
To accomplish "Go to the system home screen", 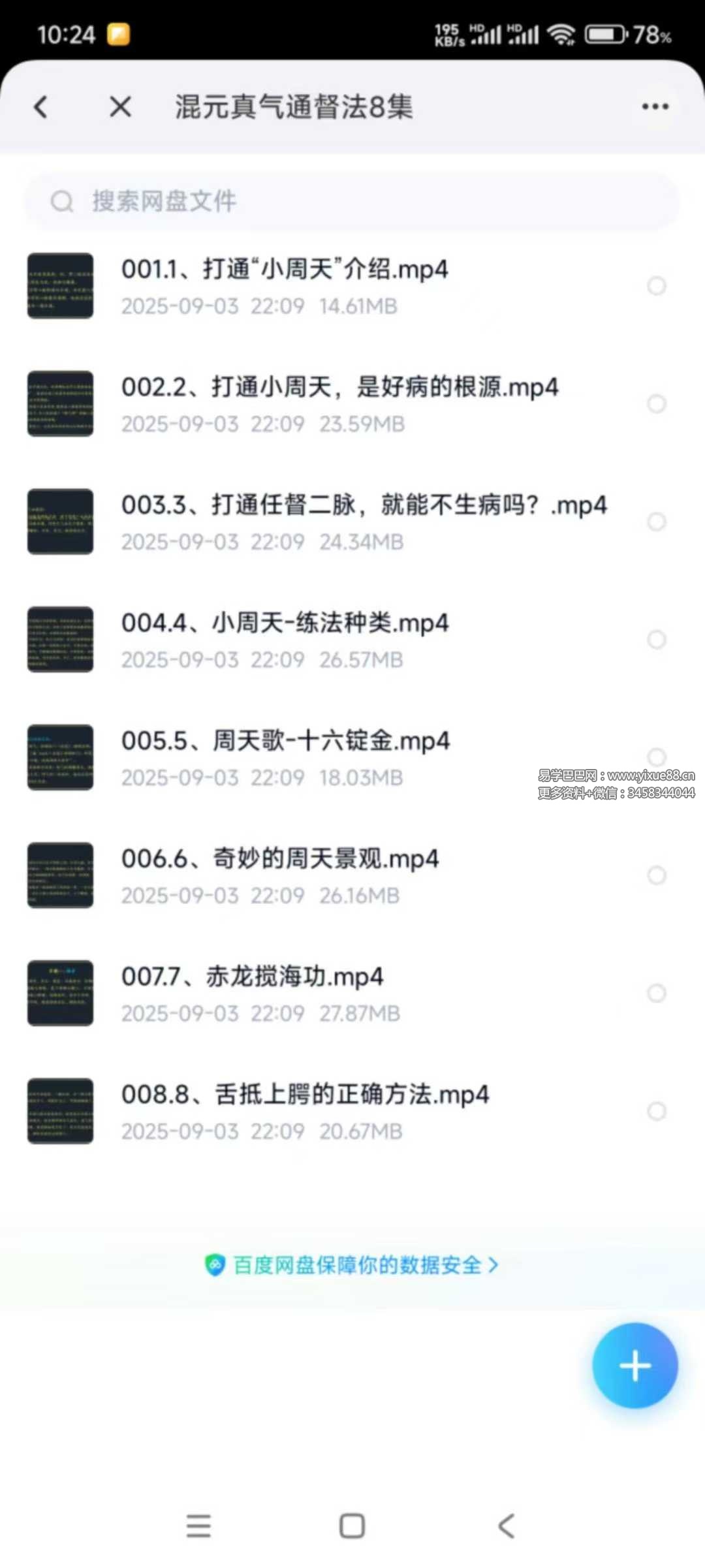I will [x=352, y=1526].
